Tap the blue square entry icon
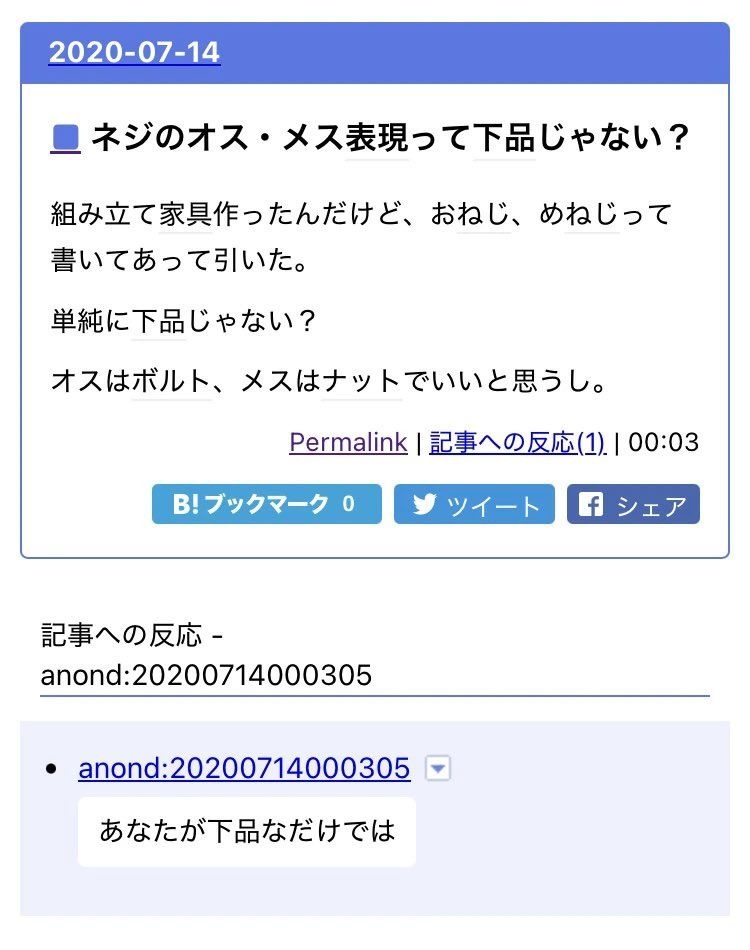This screenshot has width=750, height=950. pyautogui.click(x=65, y=138)
